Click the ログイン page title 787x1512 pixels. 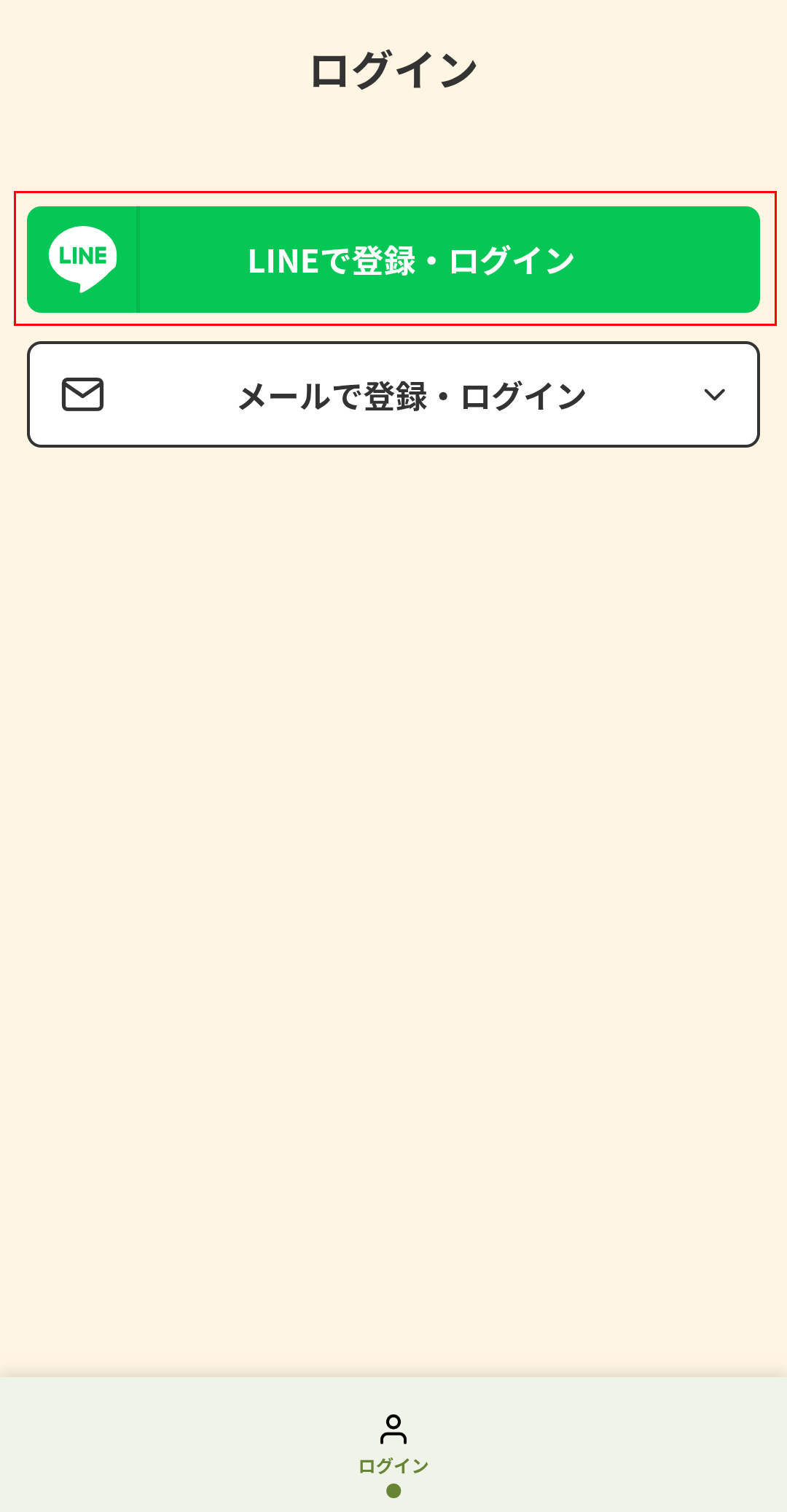coord(393,68)
